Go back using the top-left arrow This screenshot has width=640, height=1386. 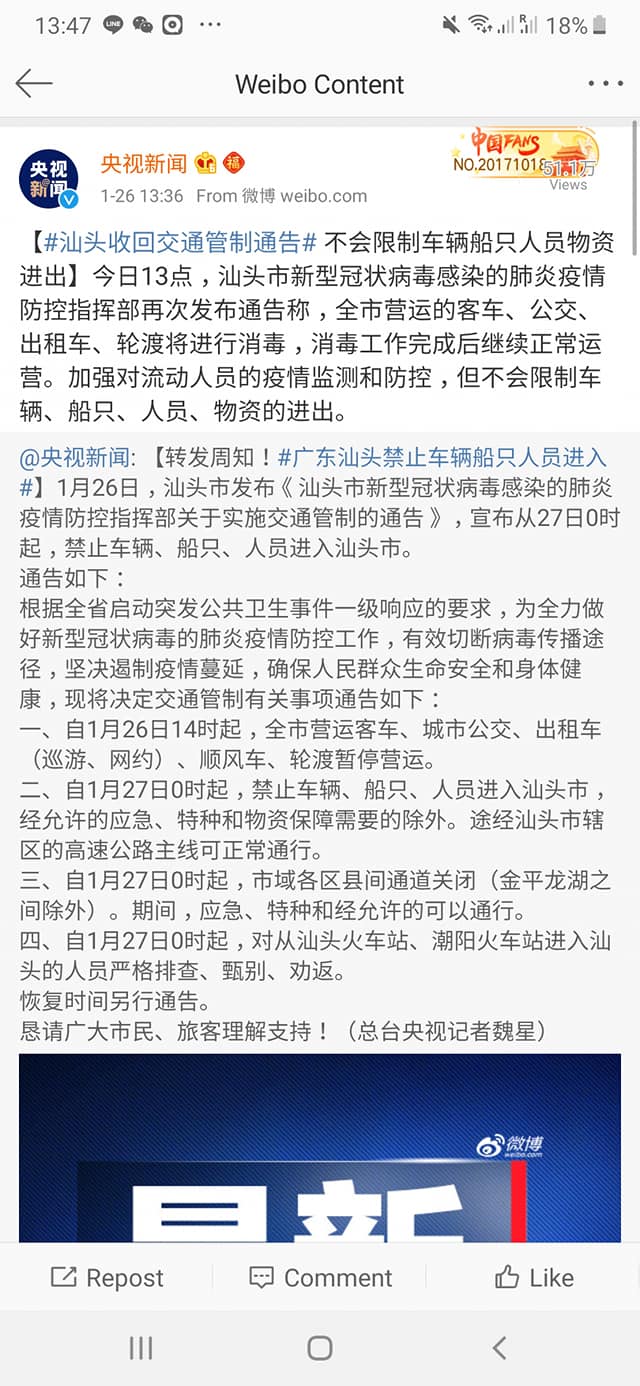click(34, 83)
